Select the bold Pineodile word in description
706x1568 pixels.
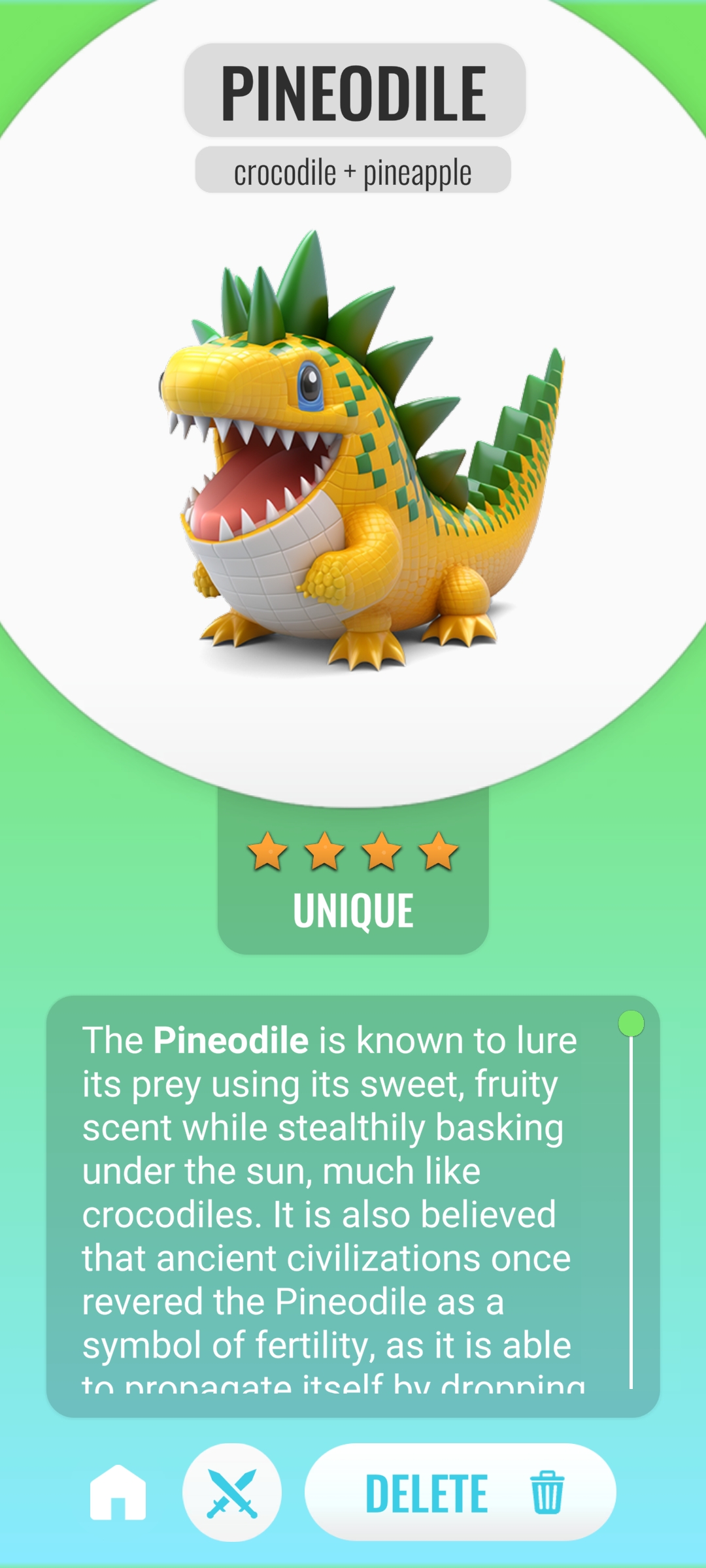tap(228, 1039)
